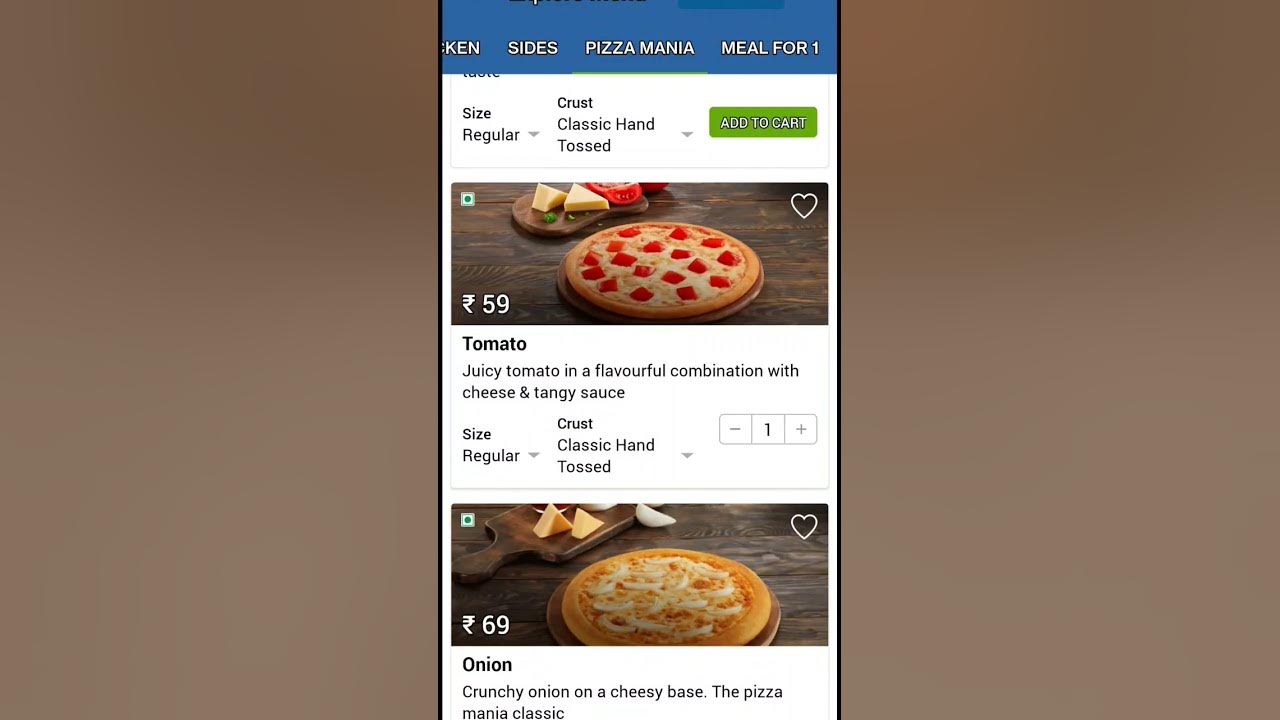Select the Pizza Mania tab
This screenshot has height=720, width=1280.
coord(639,48)
